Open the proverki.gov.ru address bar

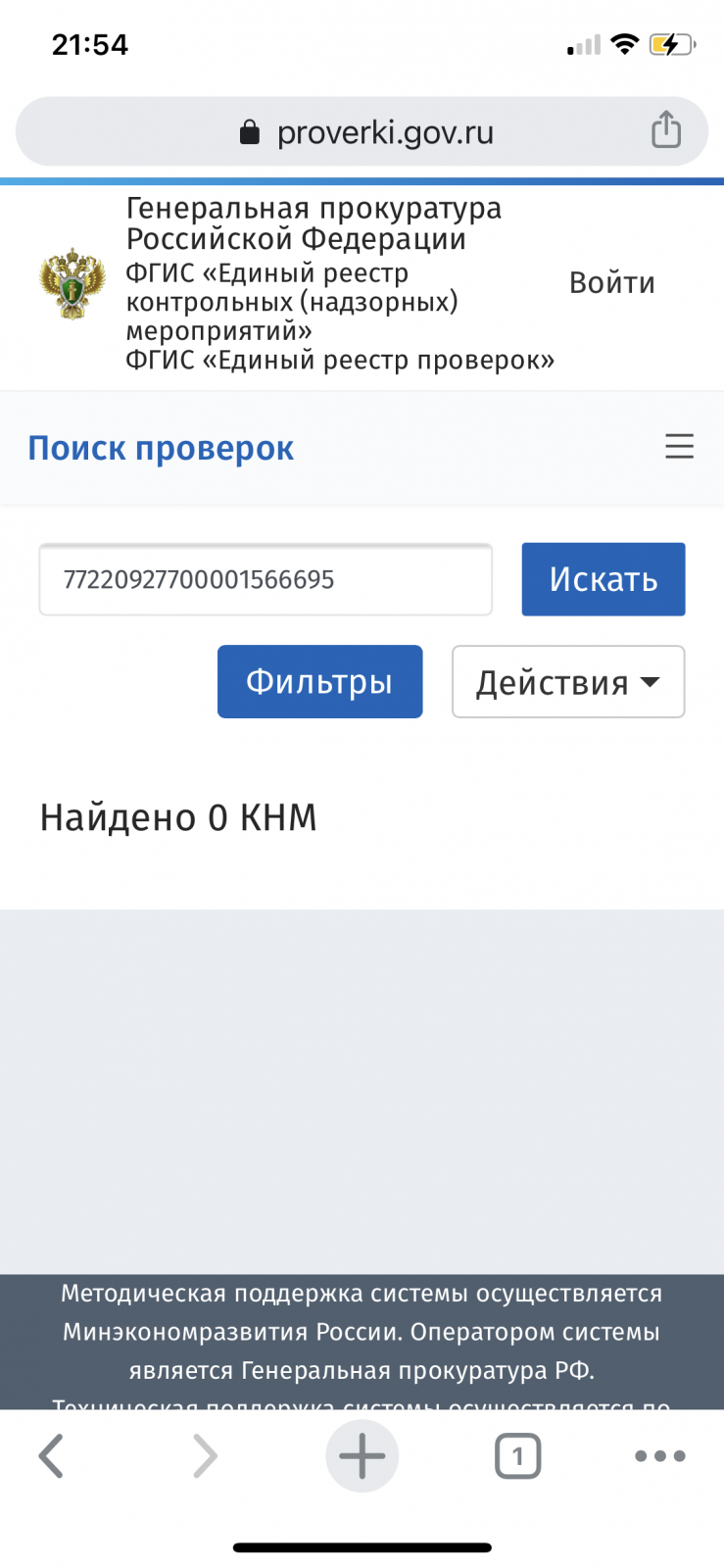(x=362, y=131)
